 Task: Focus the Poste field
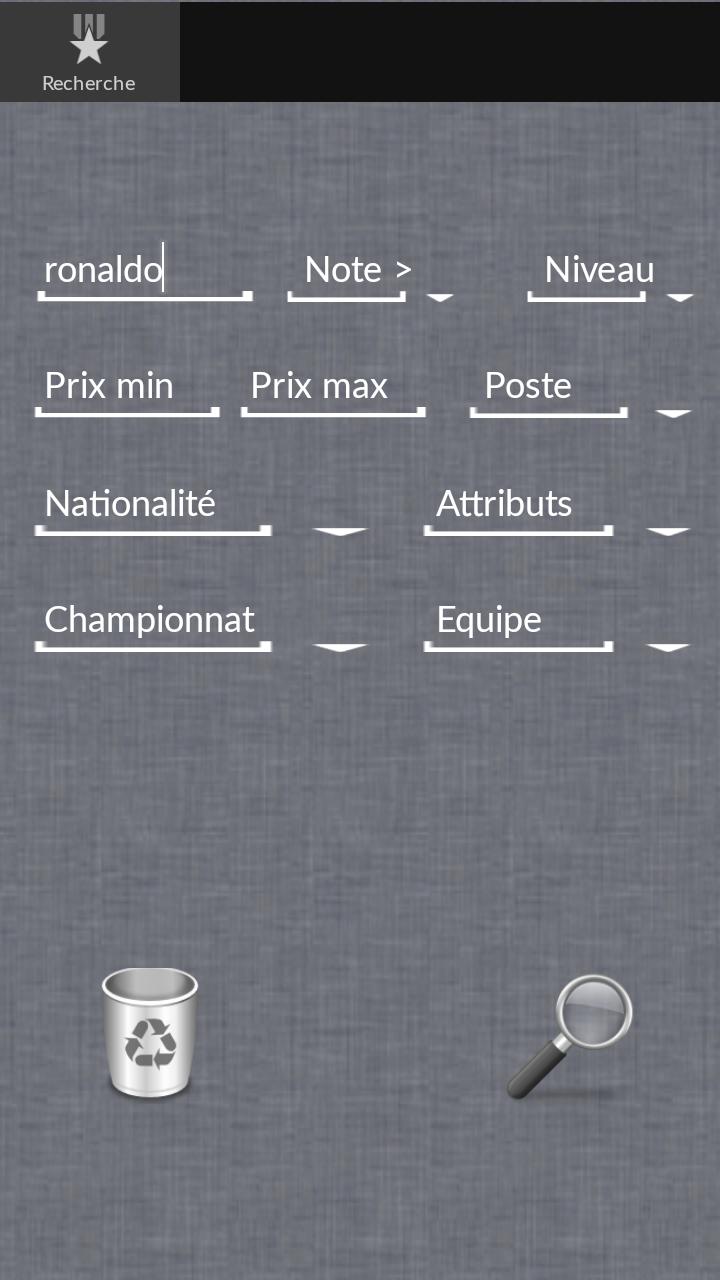[x=549, y=387]
